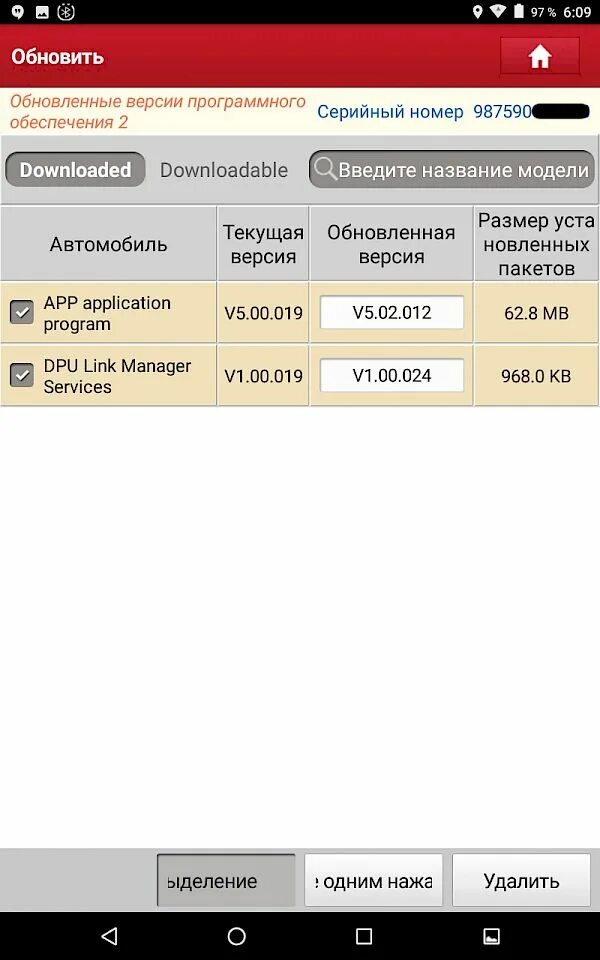Screen dimensions: 600x960
Task: Tap the Удалить button
Action: pos(522,880)
